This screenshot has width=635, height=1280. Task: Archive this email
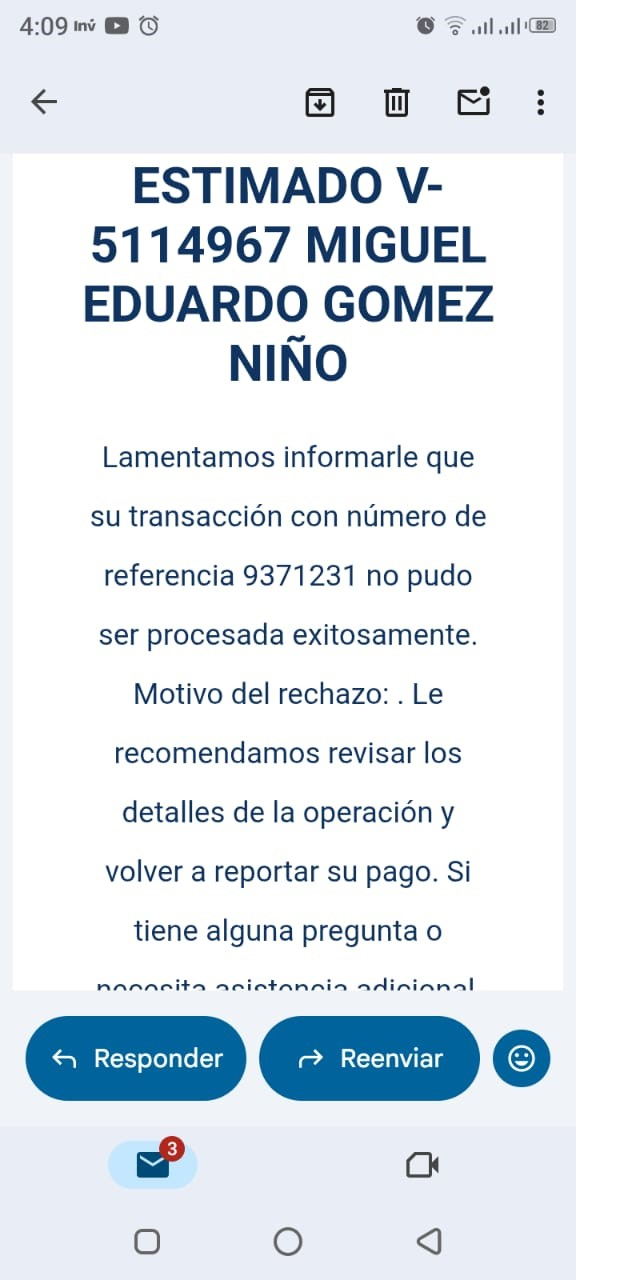point(319,102)
